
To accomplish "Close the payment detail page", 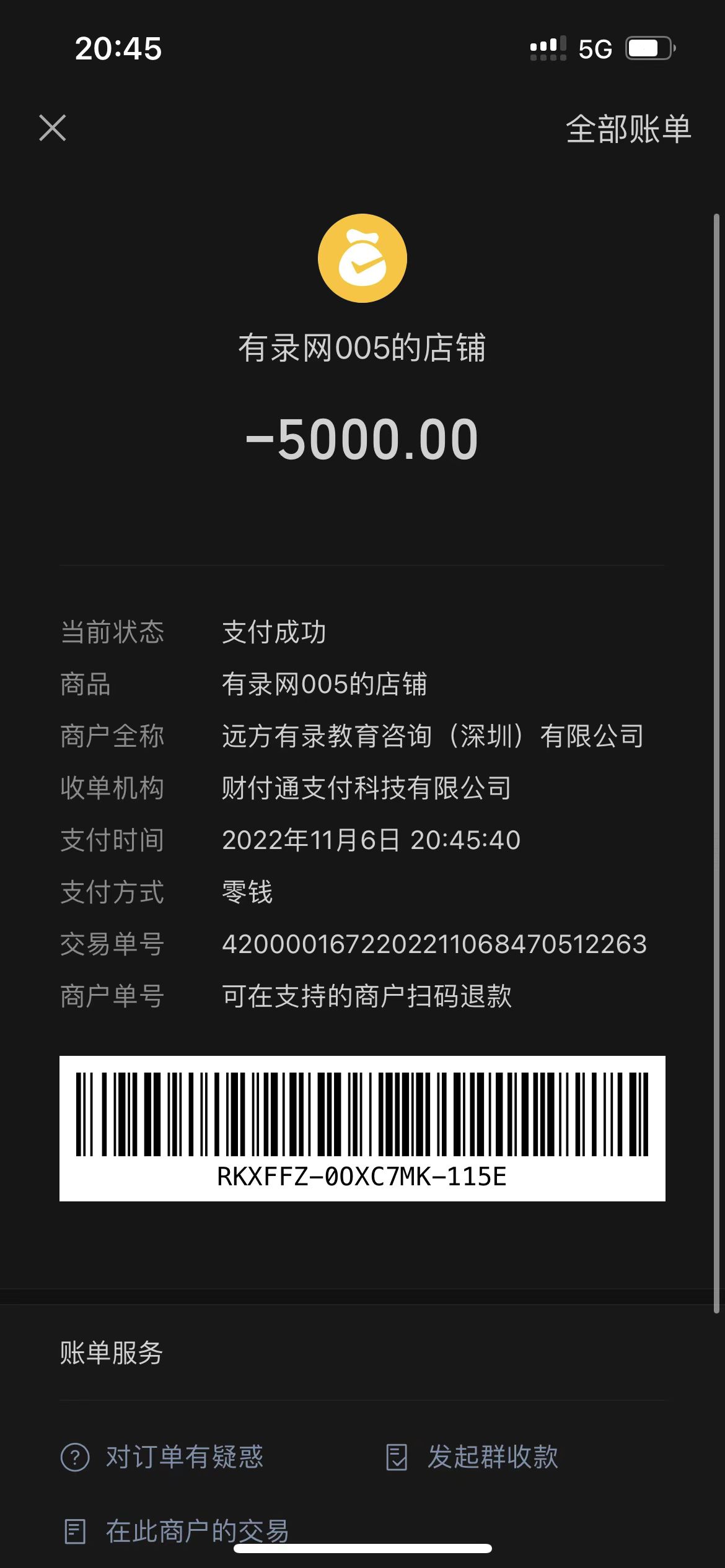I will pos(53,128).
